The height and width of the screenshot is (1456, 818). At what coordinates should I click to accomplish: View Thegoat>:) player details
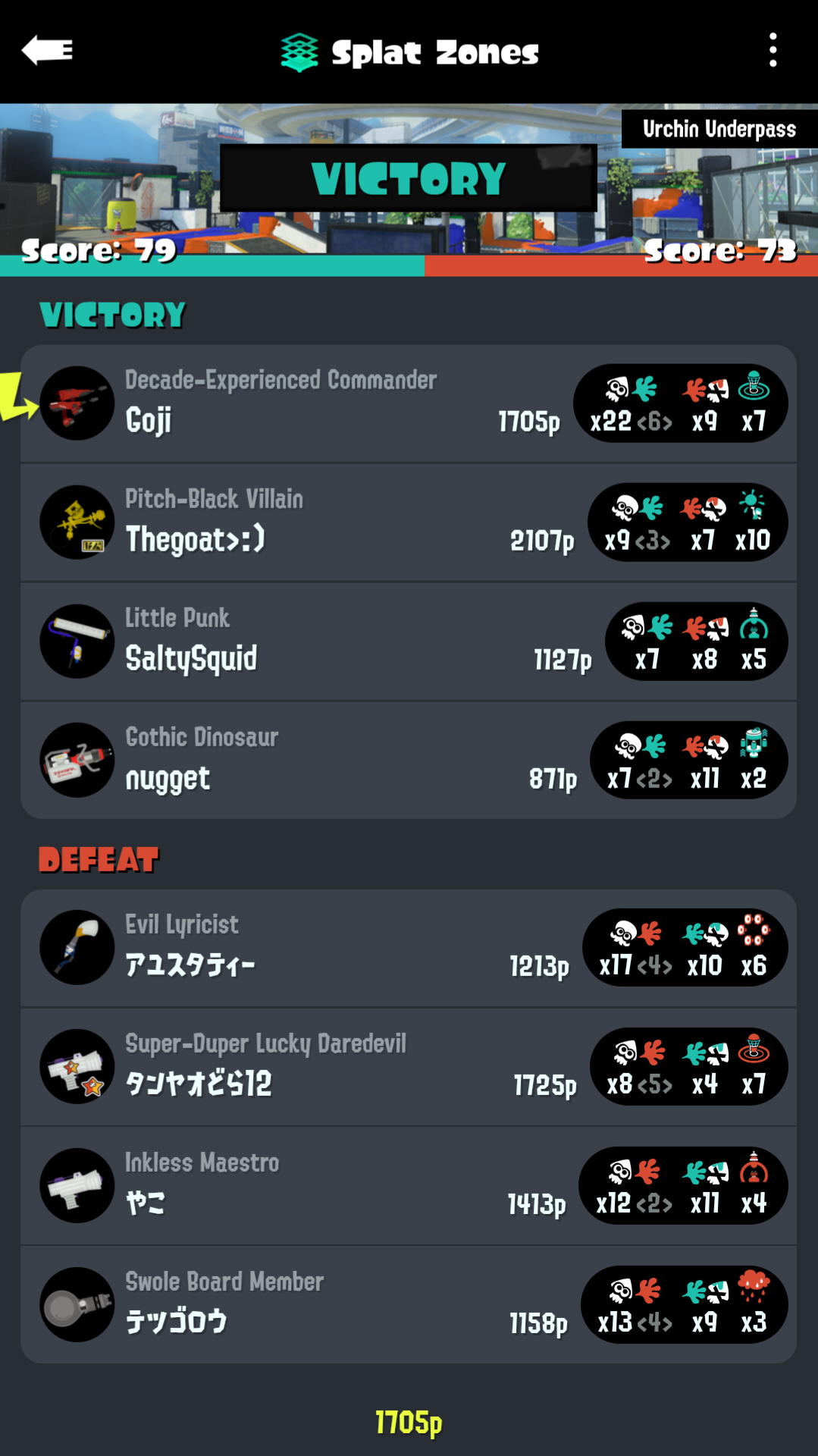pyautogui.click(x=409, y=522)
